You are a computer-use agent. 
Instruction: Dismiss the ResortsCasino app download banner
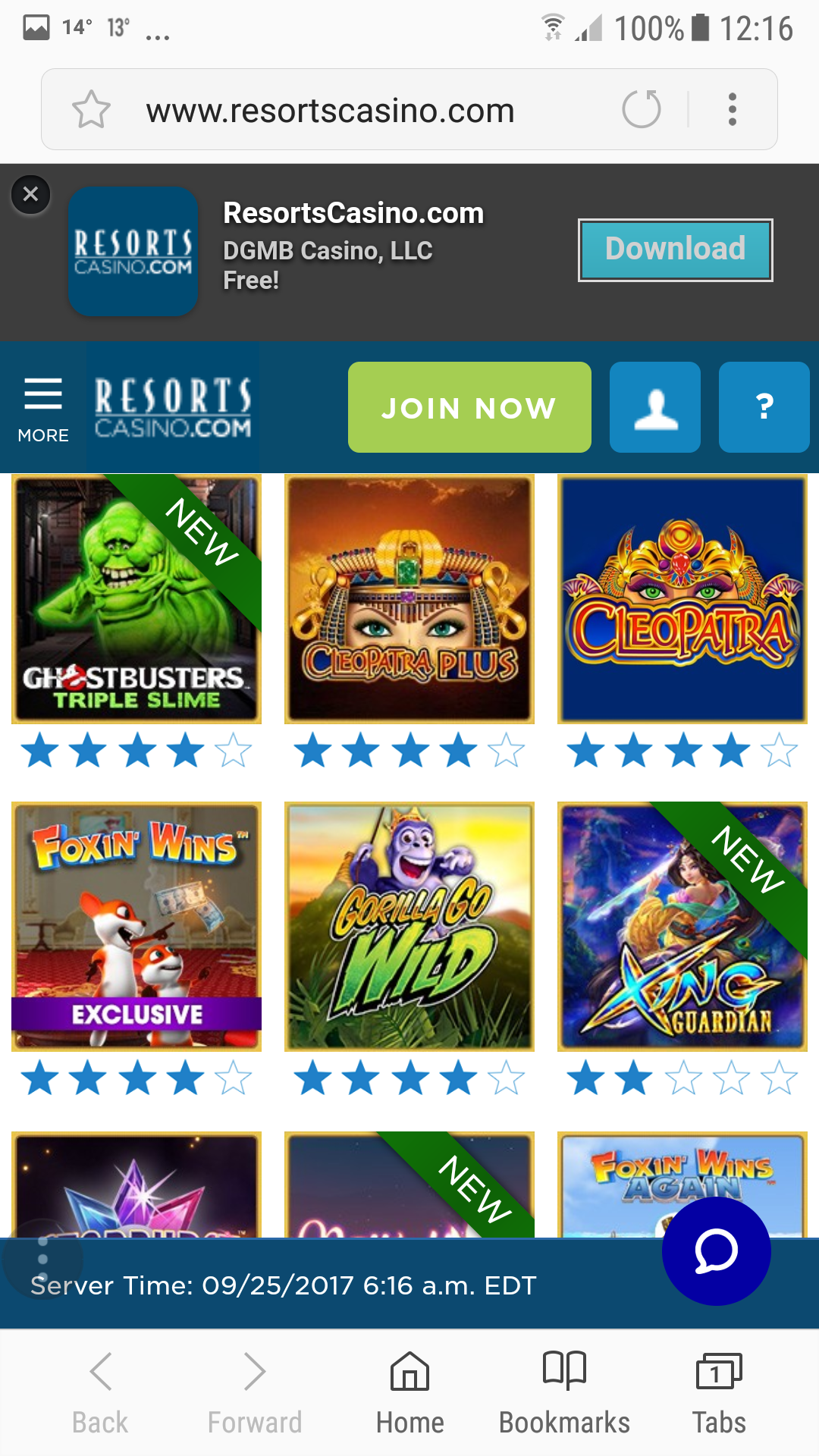pyautogui.click(x=31, y=195)
